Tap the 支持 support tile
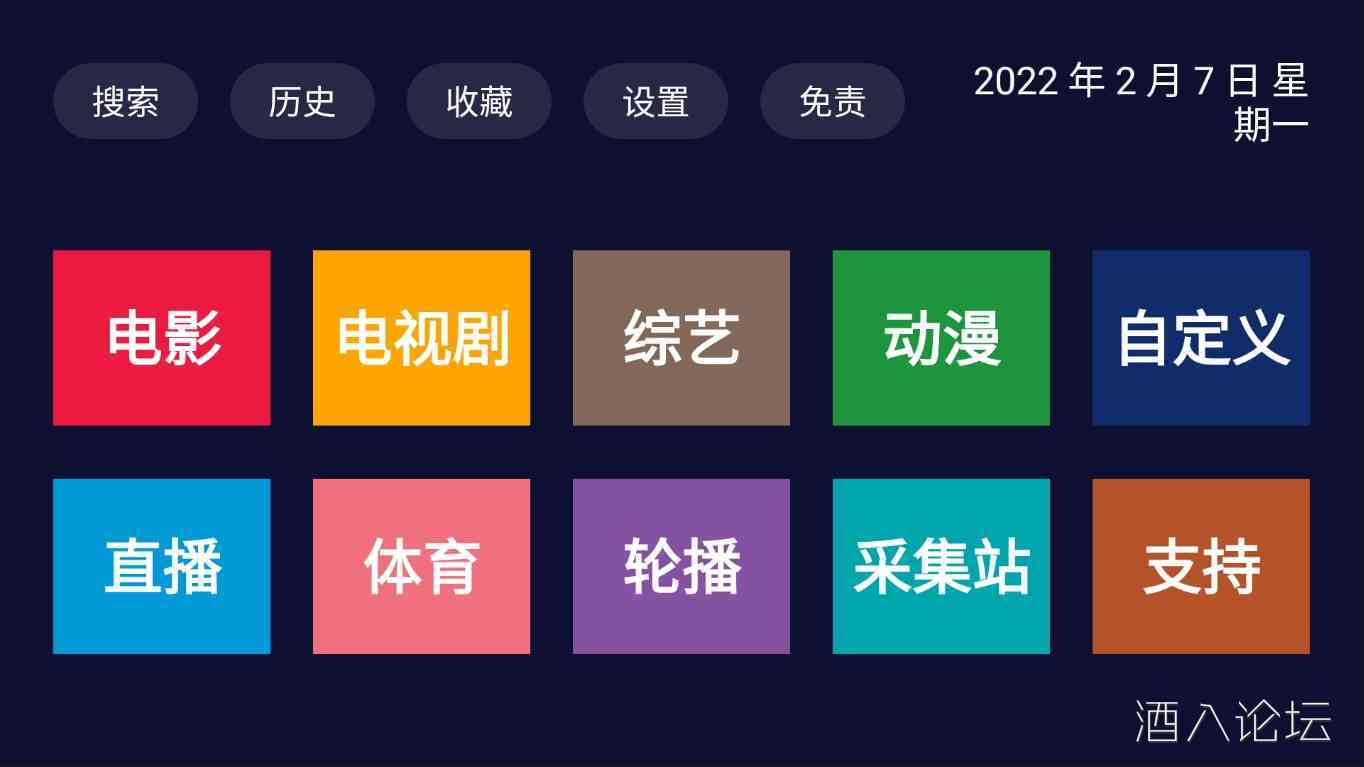The image size is (1364, 767). [x=1201, y=566]
